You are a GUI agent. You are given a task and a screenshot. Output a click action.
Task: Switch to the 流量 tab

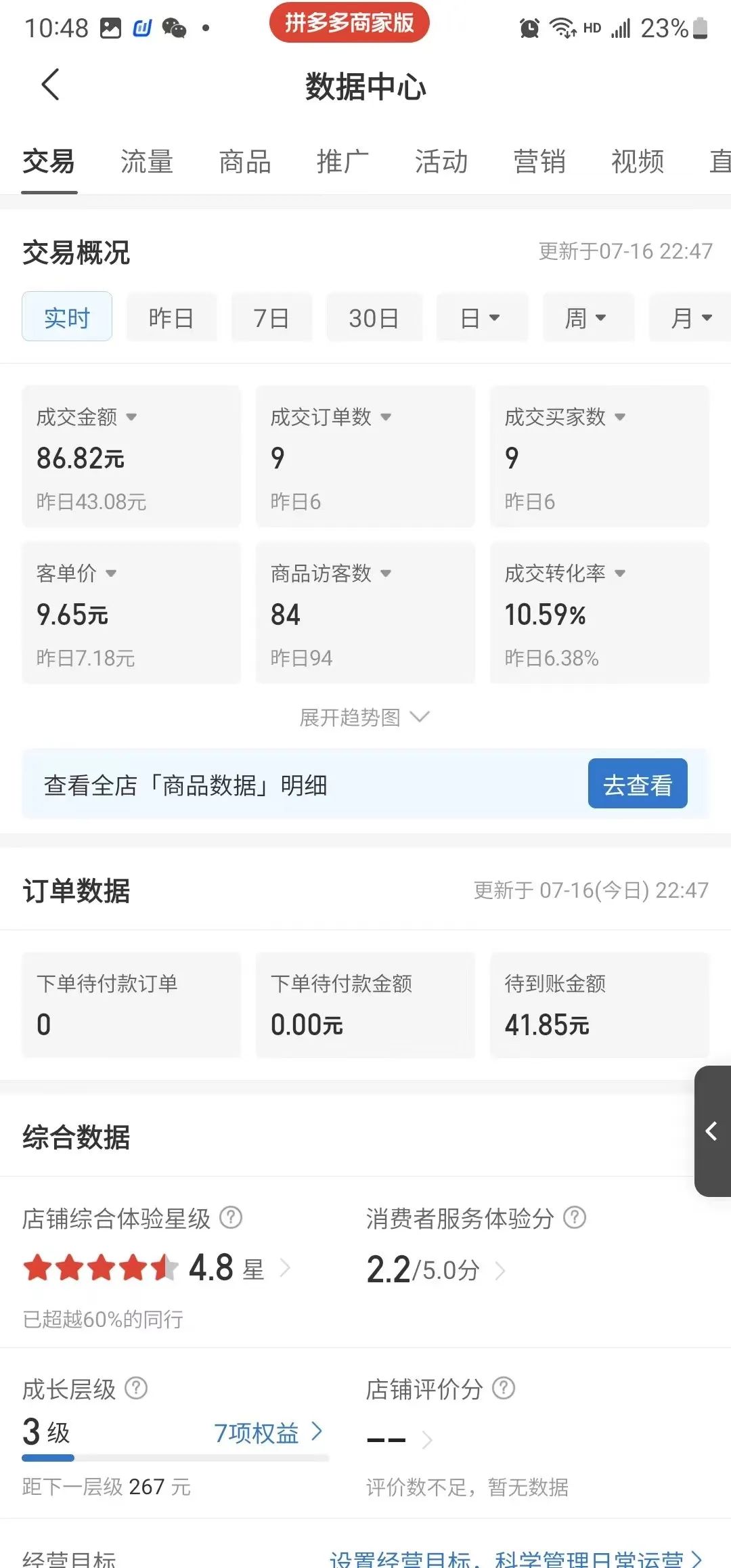pyautogui.click(x=147, y=161)
